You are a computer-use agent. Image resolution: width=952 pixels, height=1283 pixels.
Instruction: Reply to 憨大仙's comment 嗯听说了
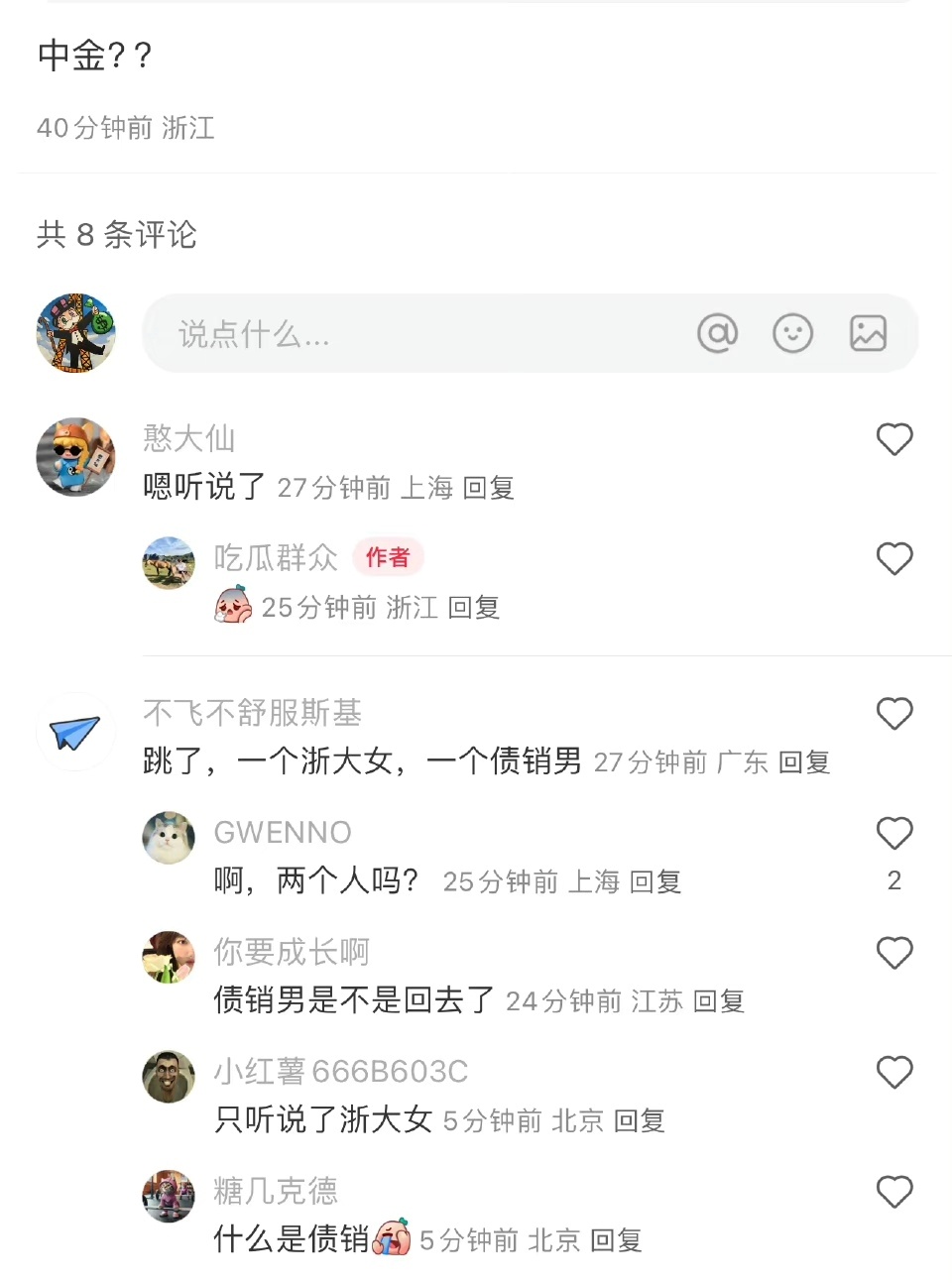(x=488, y=488)
